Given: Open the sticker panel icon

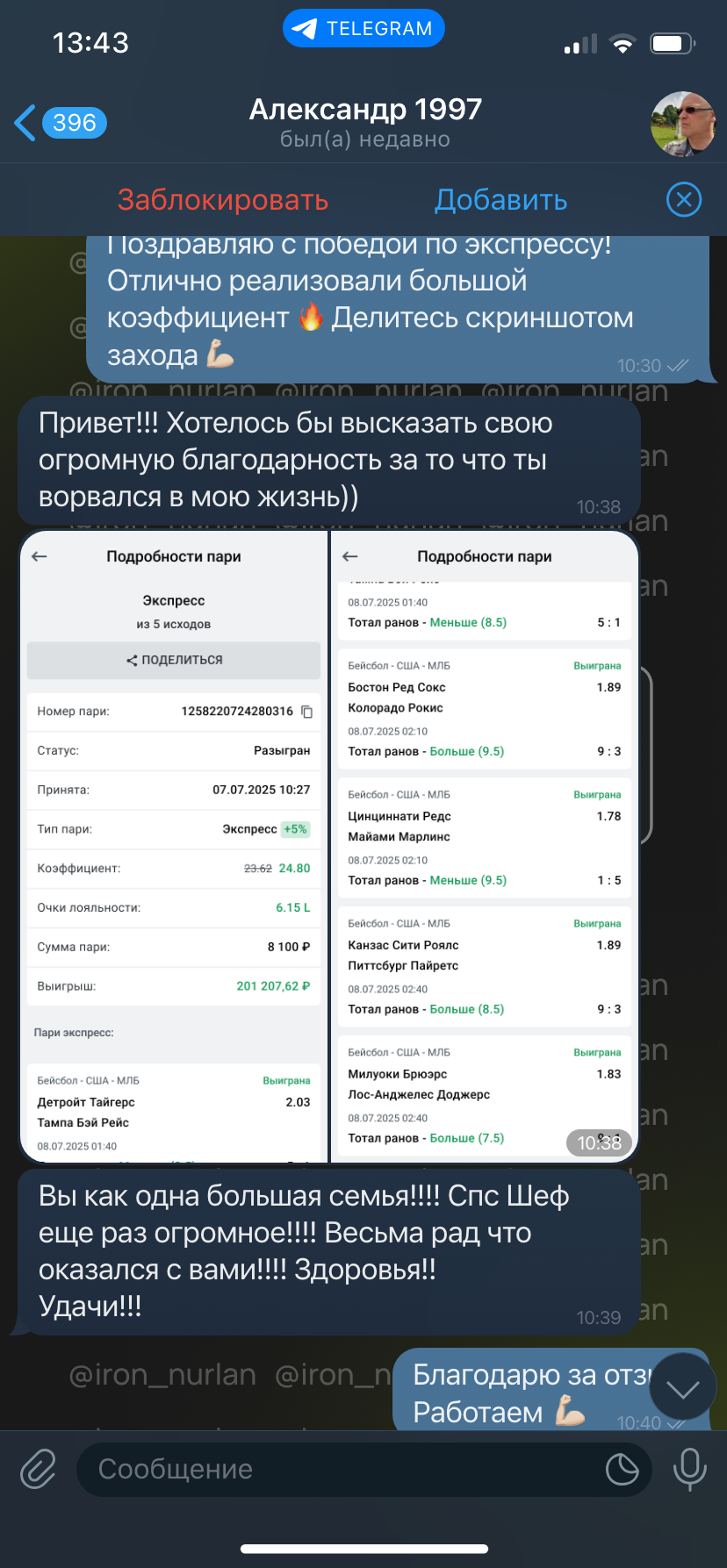Looking at the screenshot, I should coord(622,1469).
